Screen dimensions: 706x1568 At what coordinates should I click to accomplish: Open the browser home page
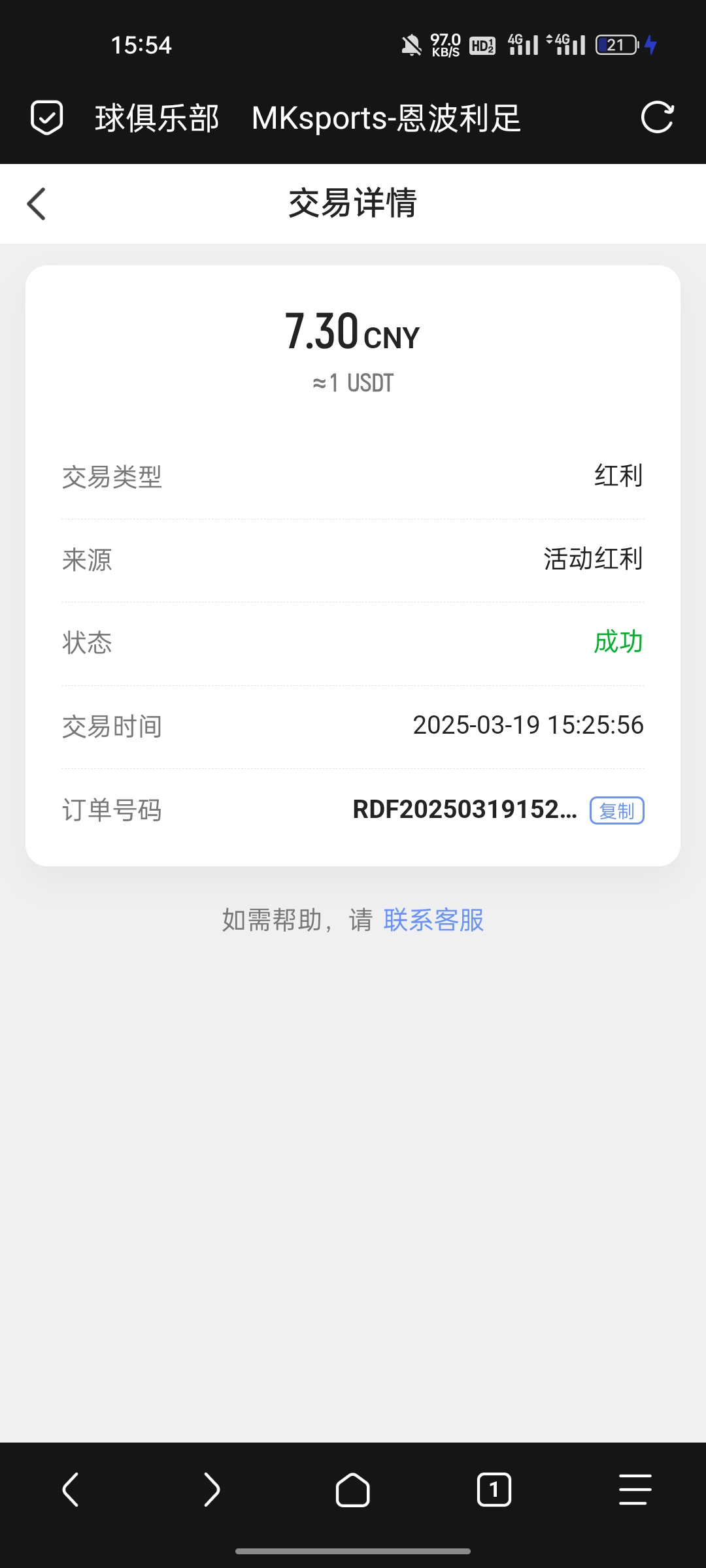point(352,1490)
